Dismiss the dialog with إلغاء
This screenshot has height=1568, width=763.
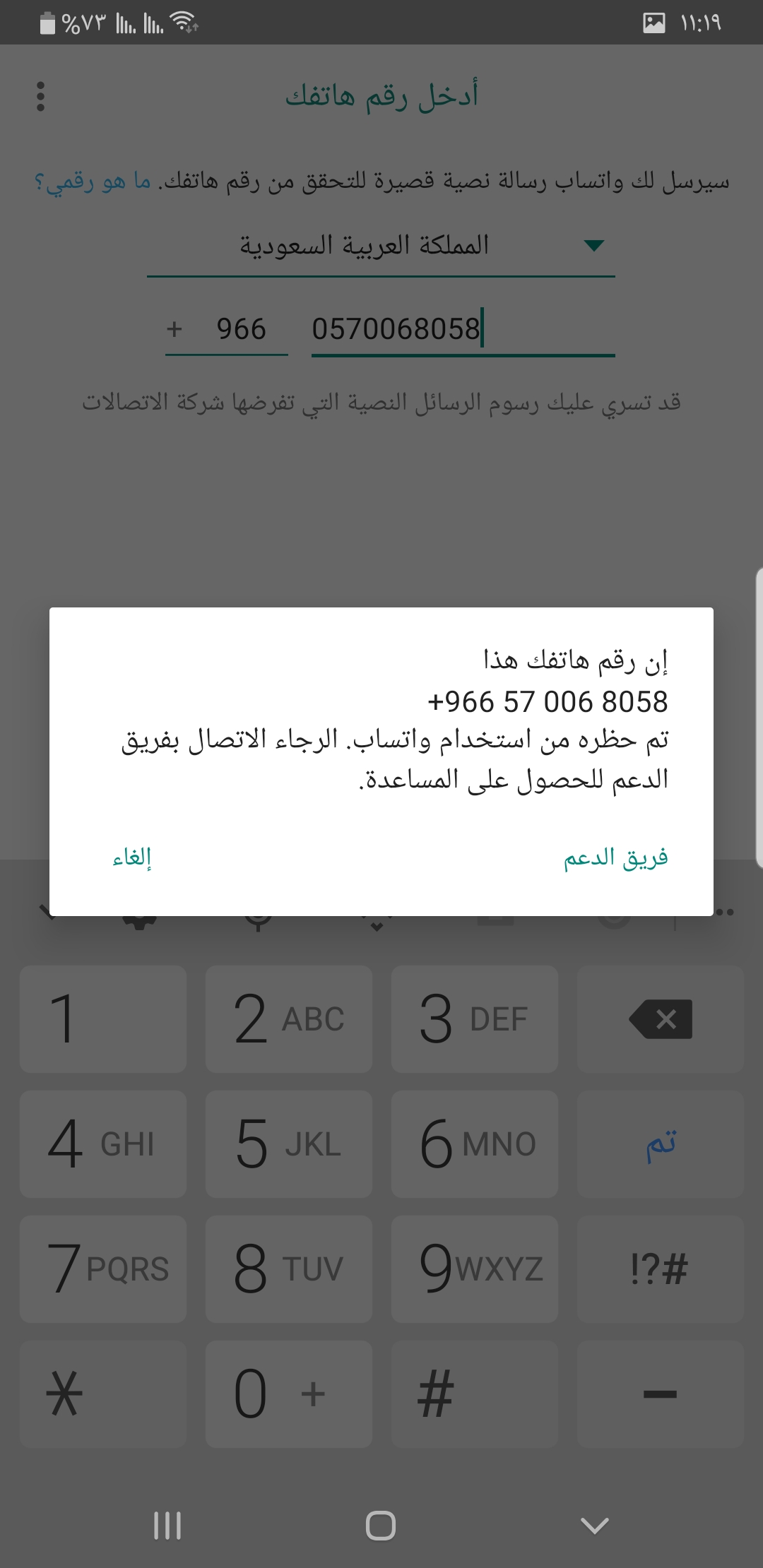132,857
